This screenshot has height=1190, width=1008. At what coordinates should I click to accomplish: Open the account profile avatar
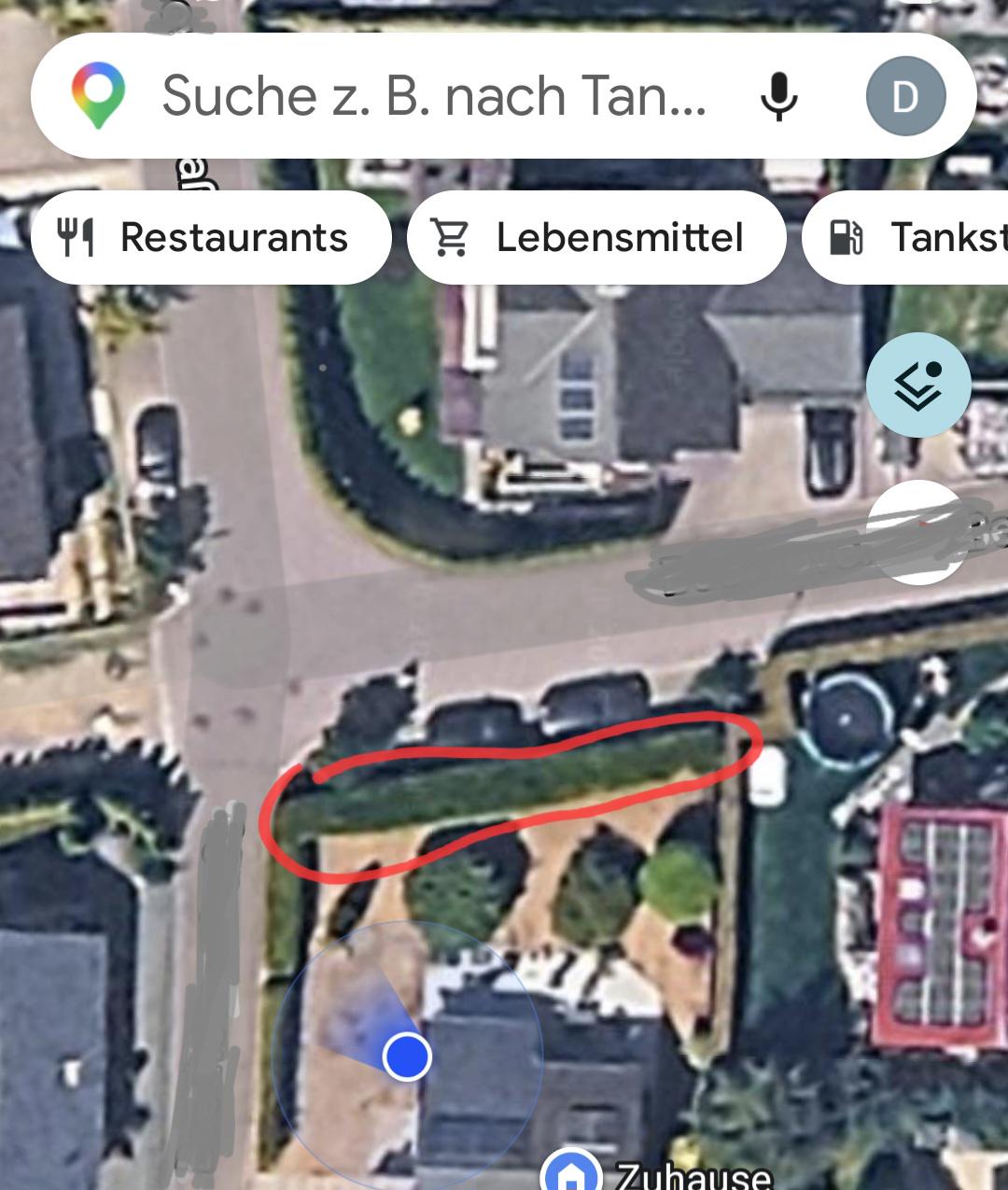905,96
